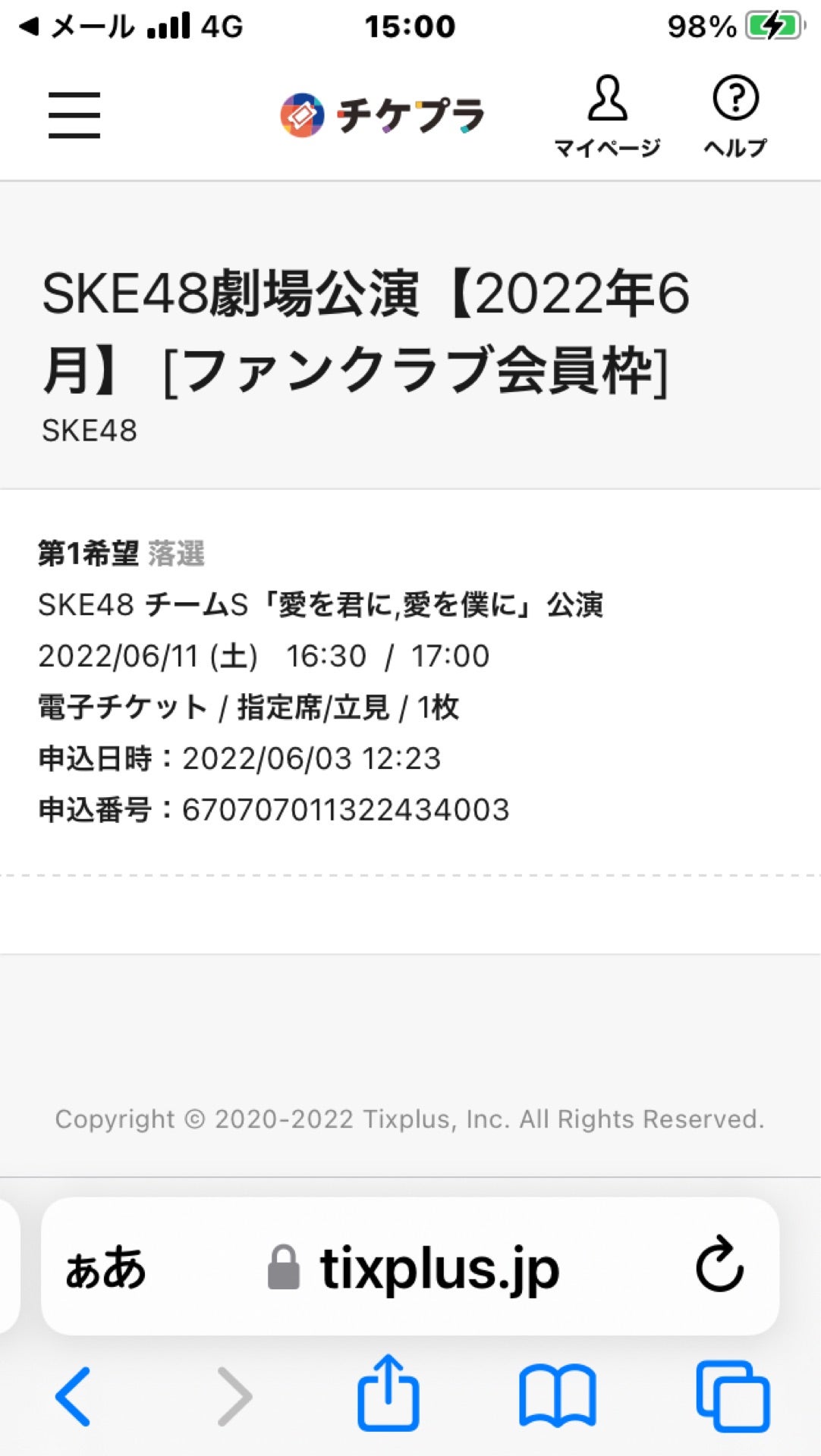
Task: Share this page
Action: [x=388, y=1393]
